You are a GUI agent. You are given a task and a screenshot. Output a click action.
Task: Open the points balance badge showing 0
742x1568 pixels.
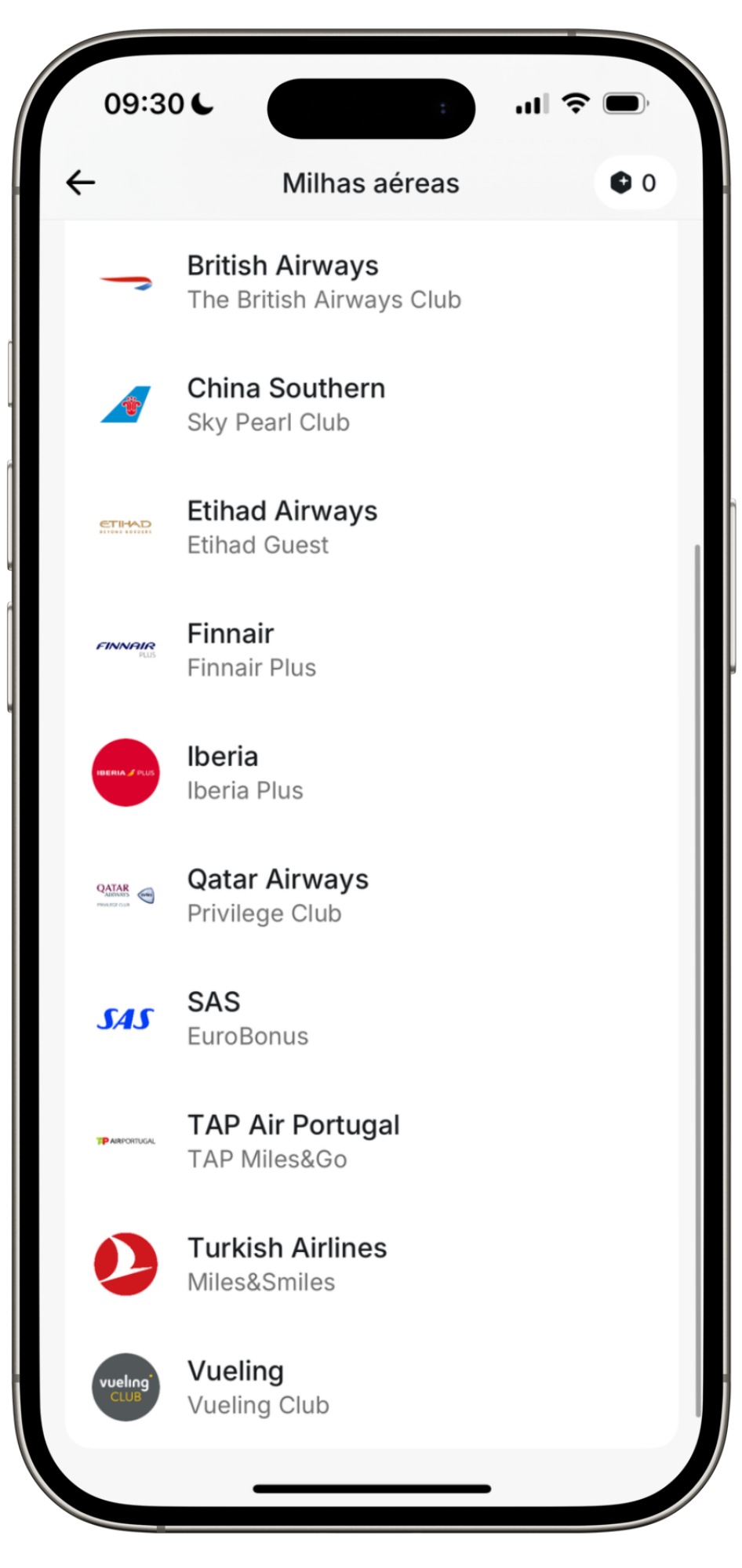(634, 183)
